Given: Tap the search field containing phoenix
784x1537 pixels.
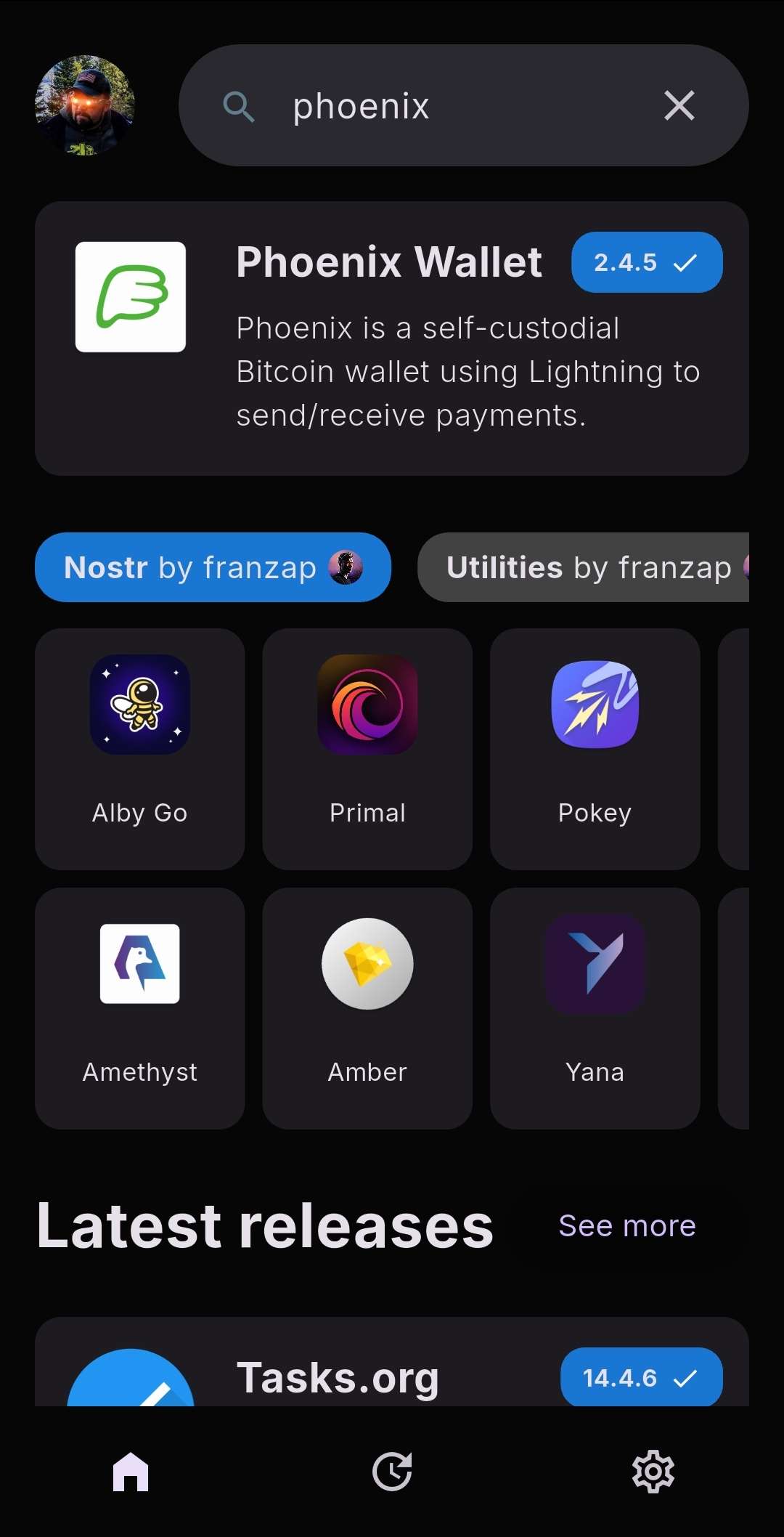Looking at the screenshot, I should click(x=436, y=106).
